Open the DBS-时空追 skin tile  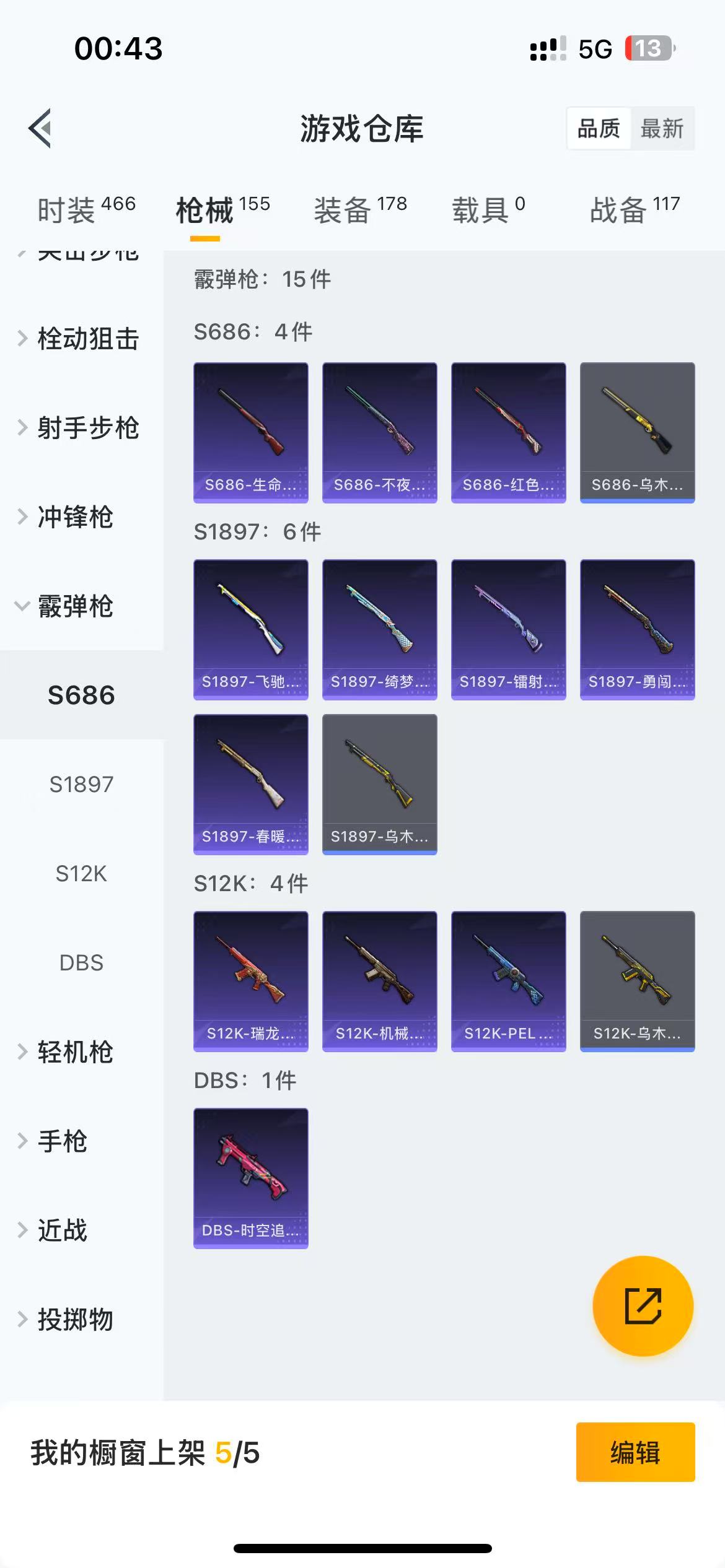(251, 1178)
